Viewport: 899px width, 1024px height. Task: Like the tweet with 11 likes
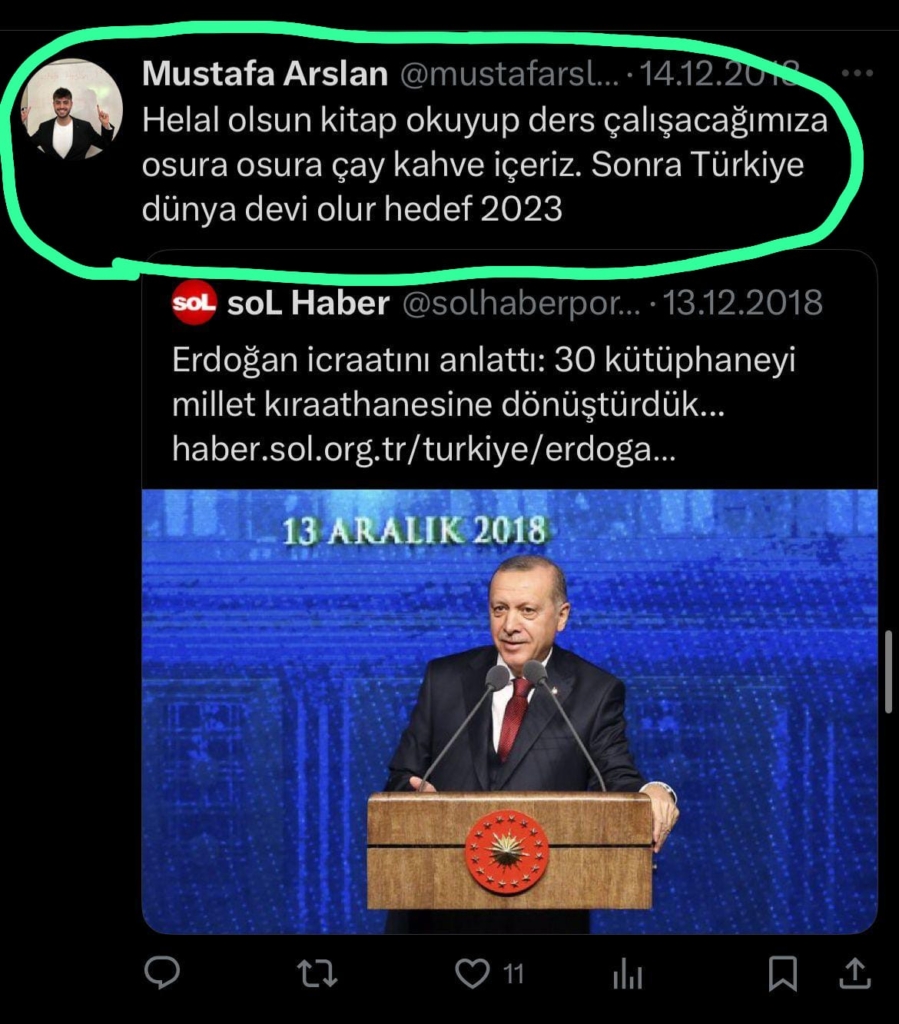click(x=472, y=973)
